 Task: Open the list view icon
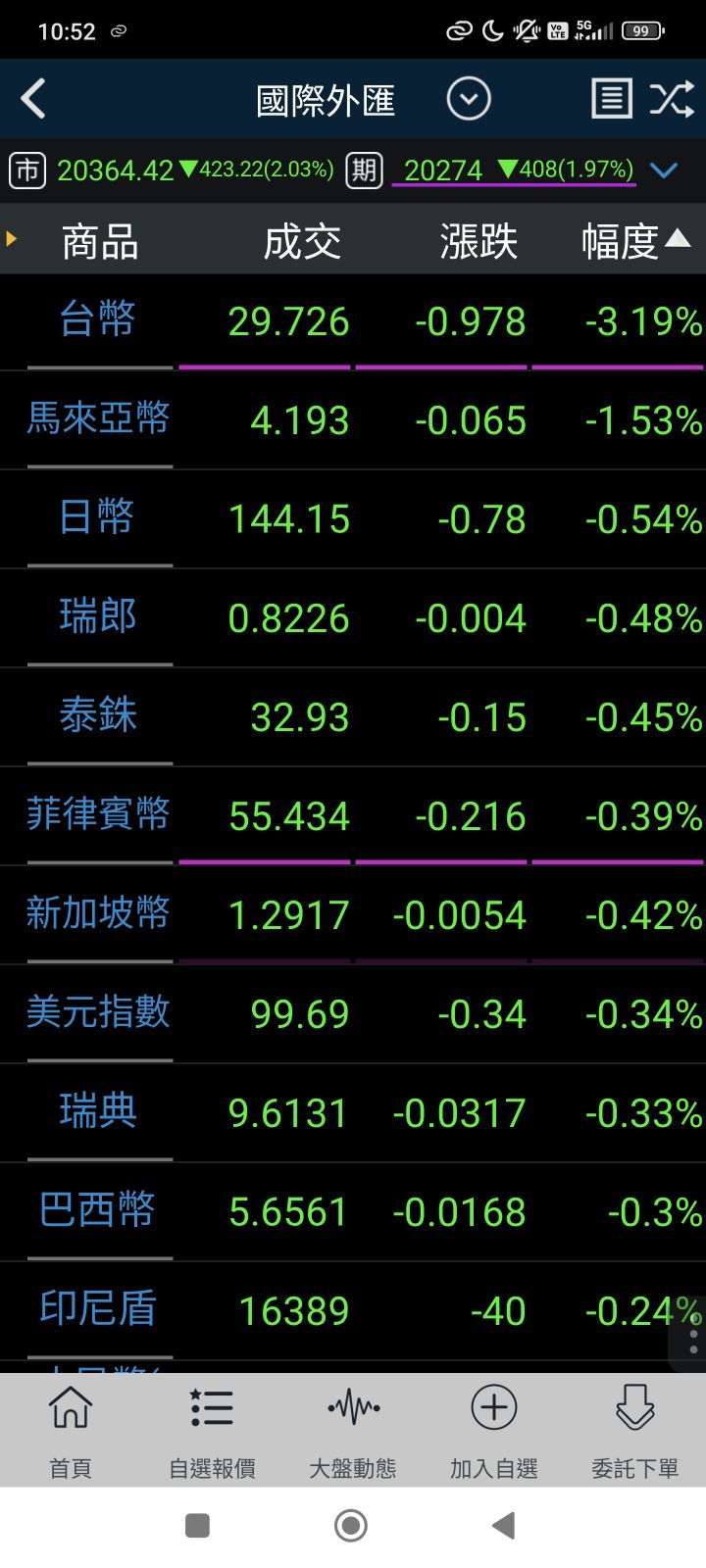[x=612, y=99]
